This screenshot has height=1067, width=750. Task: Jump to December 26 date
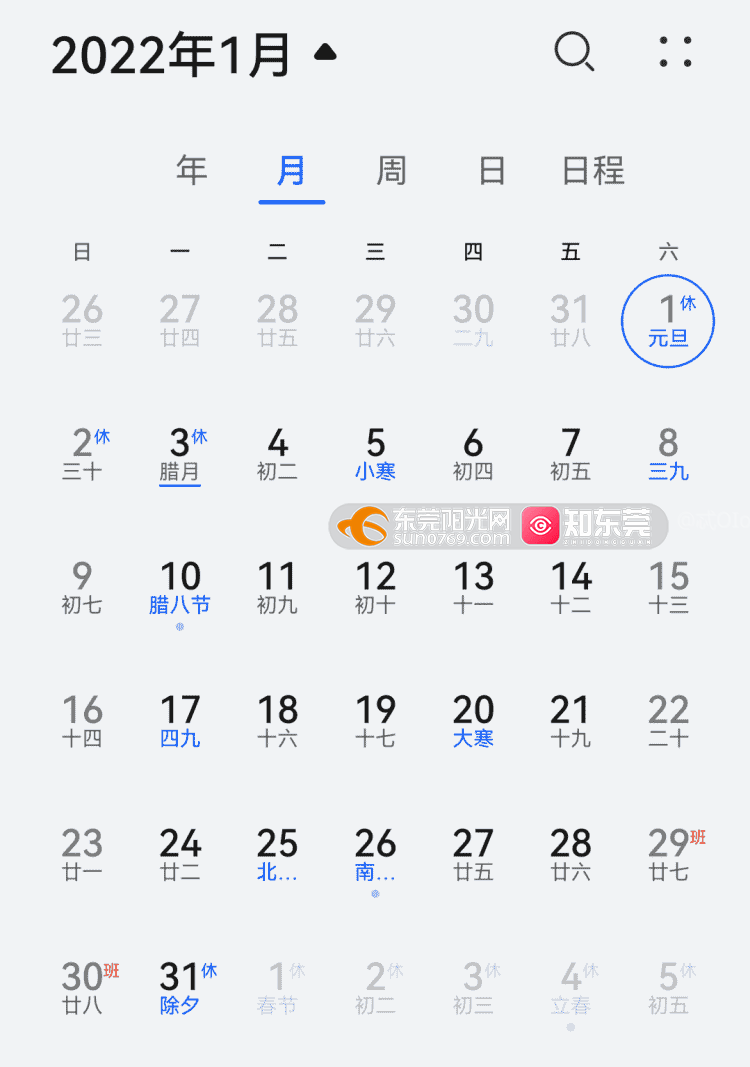pos(82,321)
